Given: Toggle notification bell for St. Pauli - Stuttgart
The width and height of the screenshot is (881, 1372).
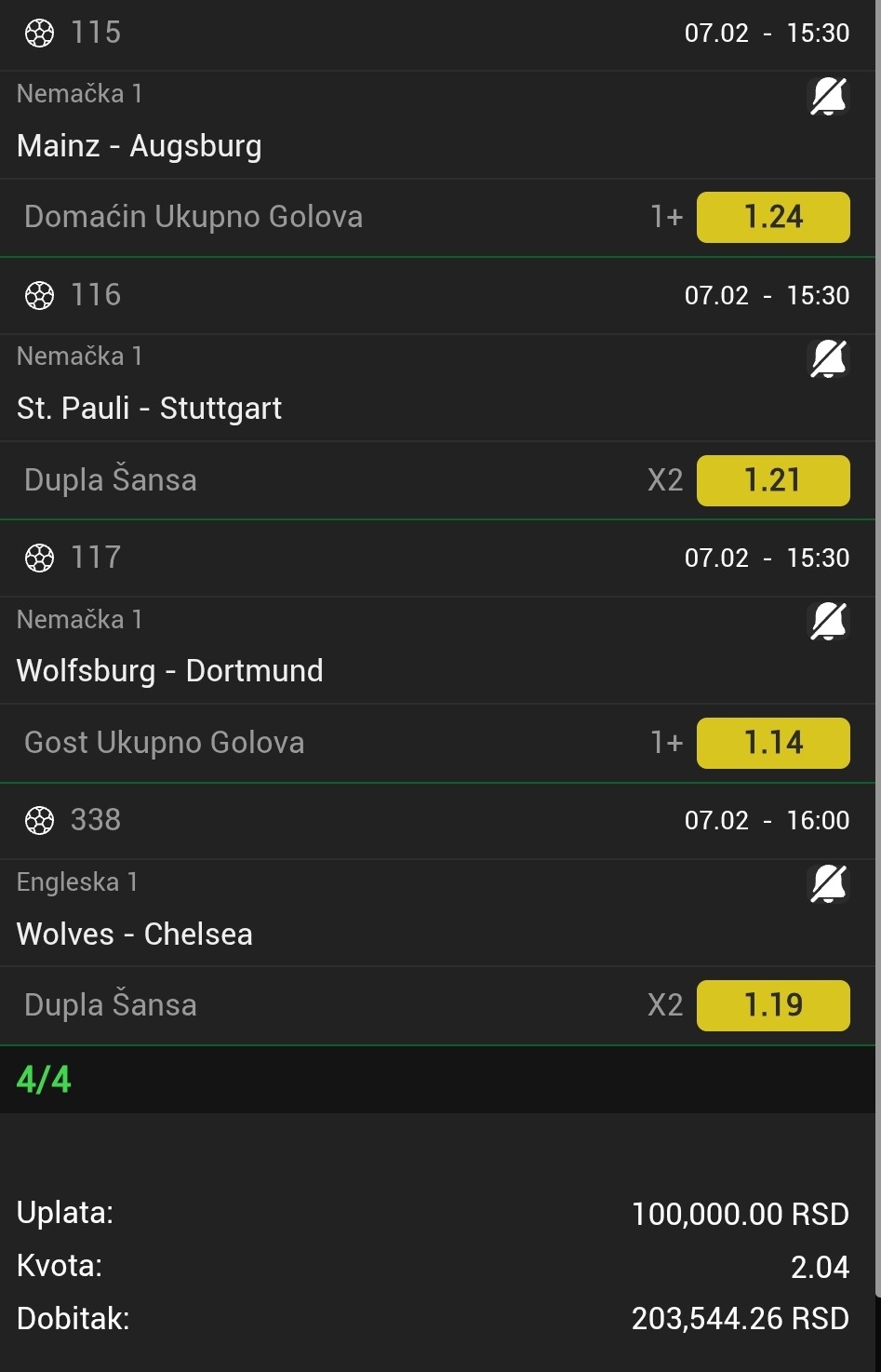Looking at the screenshot, I should tap(828, 358).
